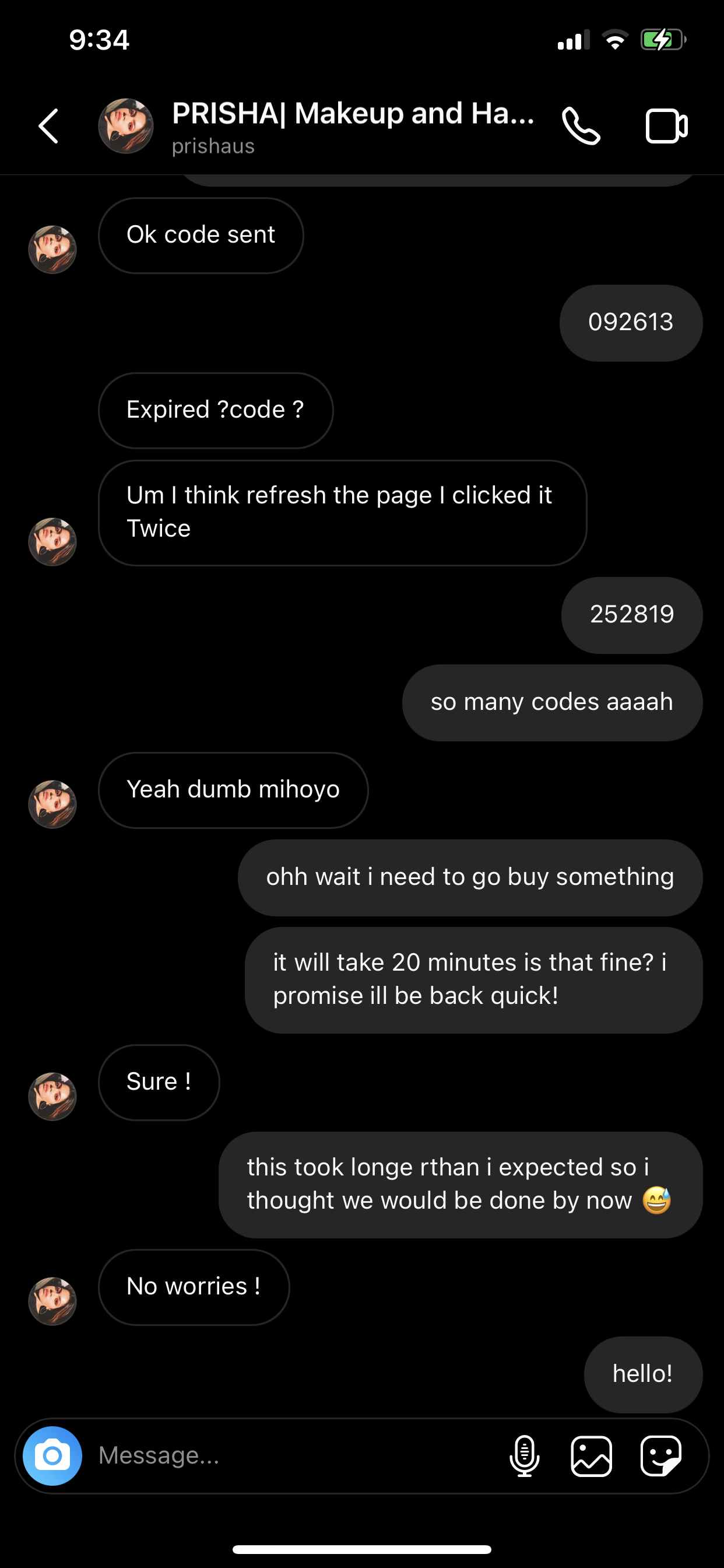Open the camera to send a photo
724x1568 pixels.
(x=52, y=1455)
